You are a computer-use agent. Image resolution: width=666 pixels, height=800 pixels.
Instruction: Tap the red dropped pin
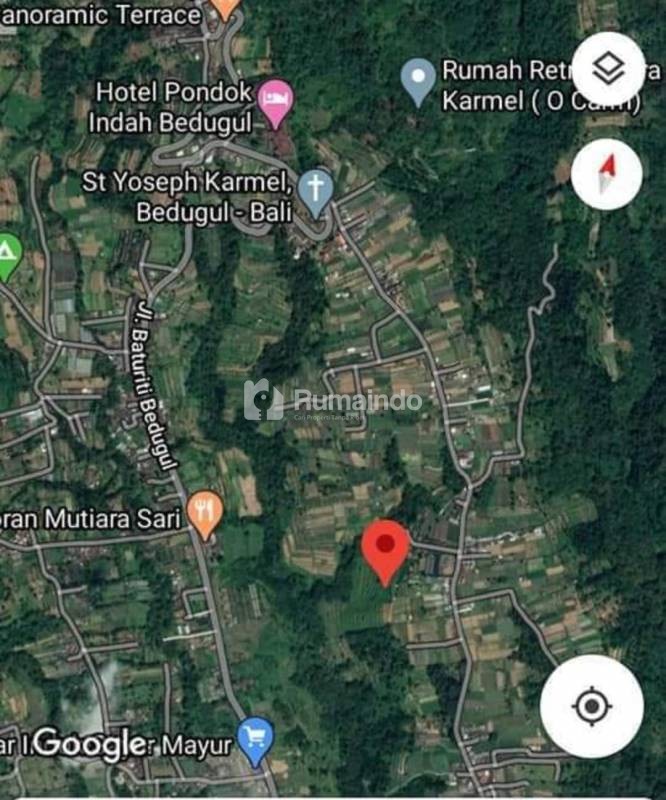[x=385, y=547]
